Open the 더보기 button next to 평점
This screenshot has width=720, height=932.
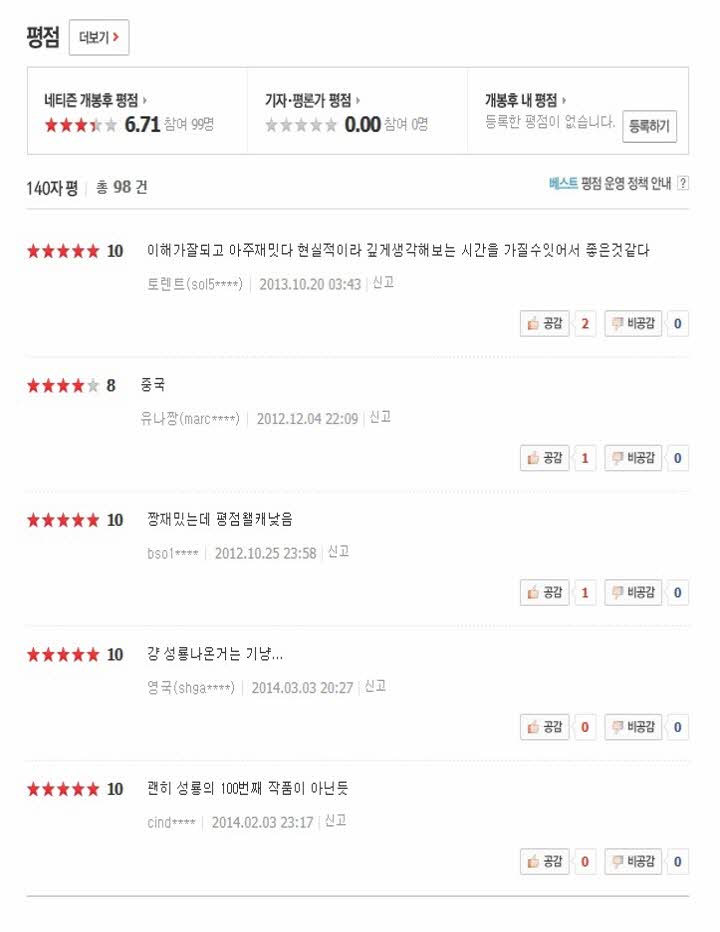coord(99,37)
